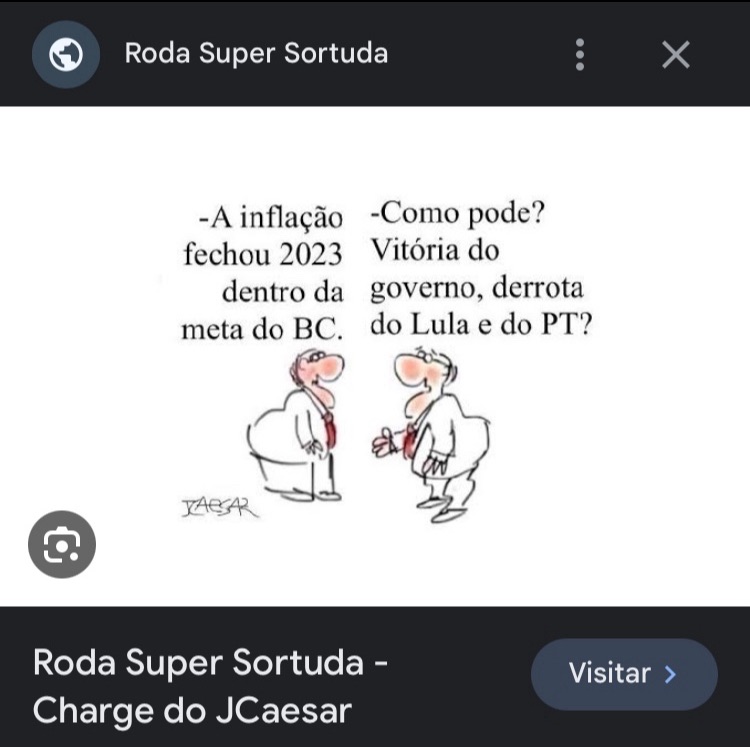Search this image with Lens
This screenshot has width=750, height=747.
(62, 545)
